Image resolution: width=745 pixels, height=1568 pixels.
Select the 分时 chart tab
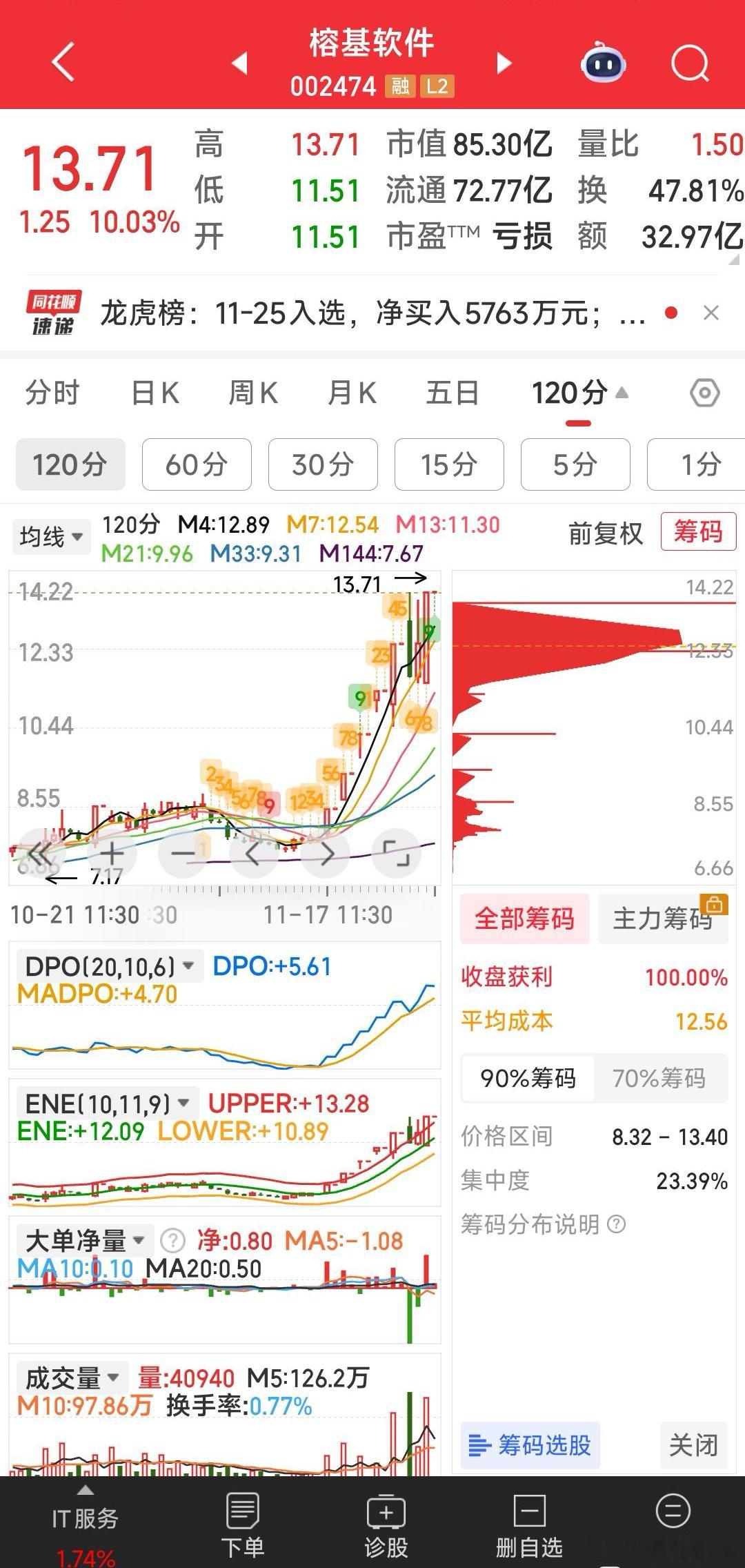(x=52, y=393)
